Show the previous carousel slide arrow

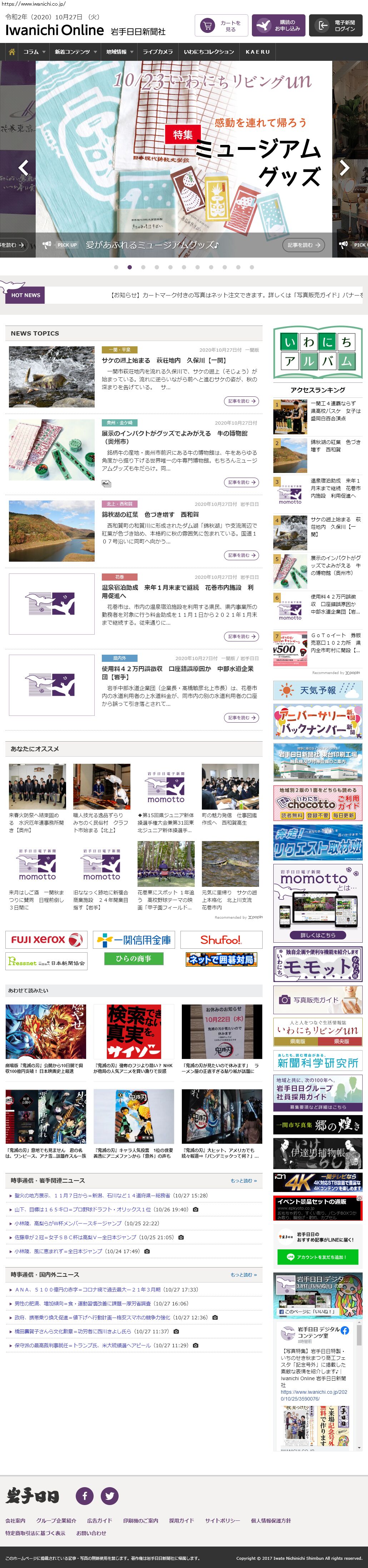tap(23, 167)
